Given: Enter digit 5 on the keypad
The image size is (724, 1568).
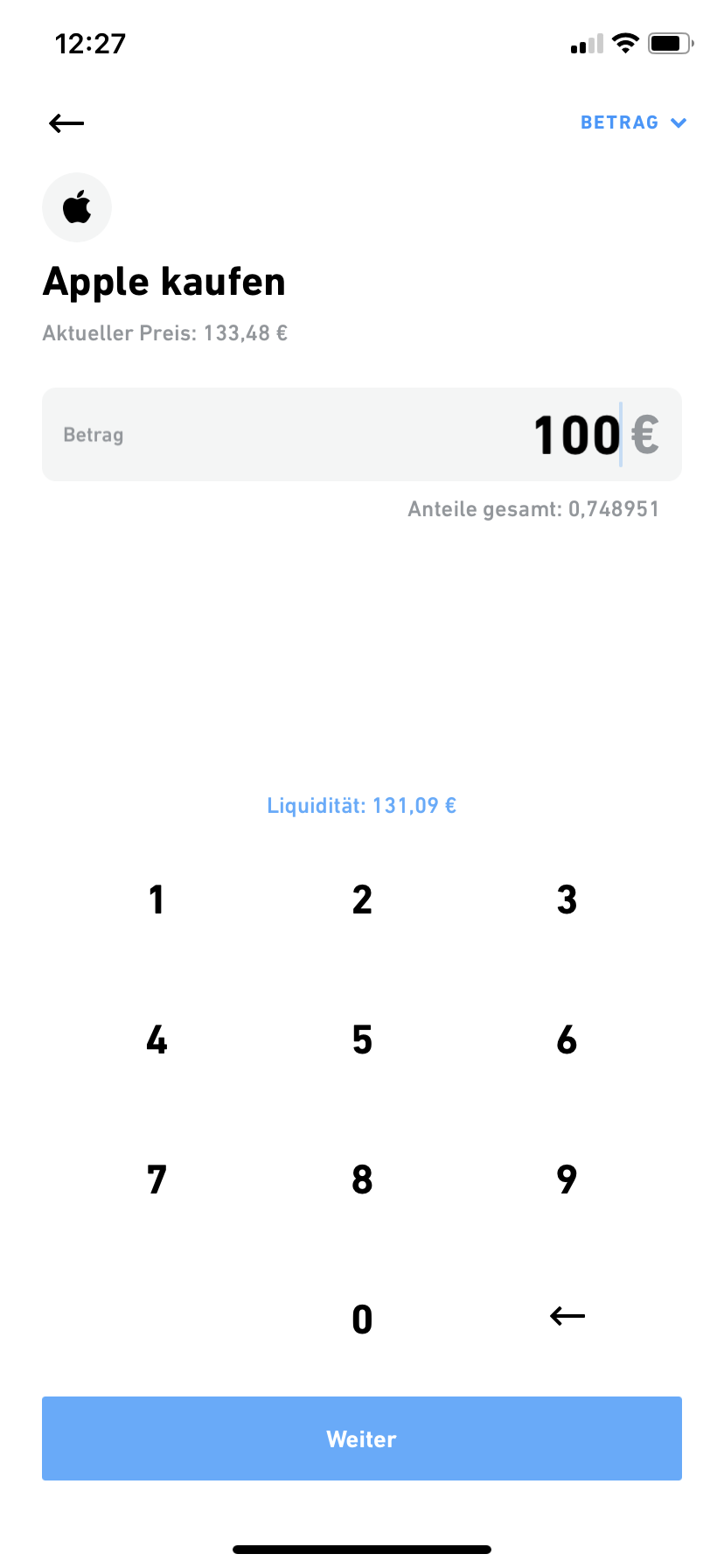Looking at the screenshot, I should pos(362,1039).
